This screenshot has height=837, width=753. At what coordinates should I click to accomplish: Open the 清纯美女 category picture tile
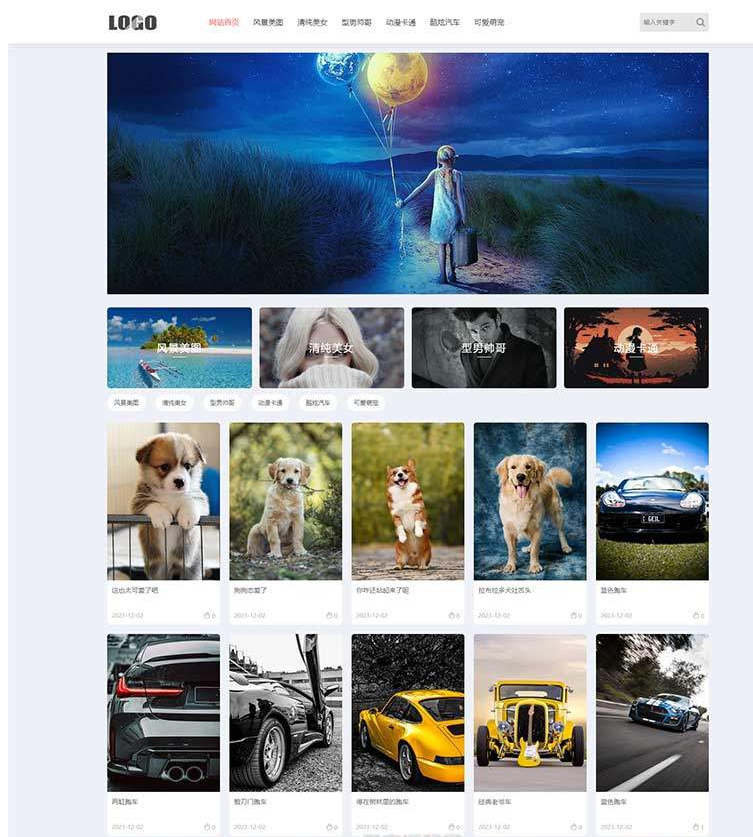click(x=331, y=347)
